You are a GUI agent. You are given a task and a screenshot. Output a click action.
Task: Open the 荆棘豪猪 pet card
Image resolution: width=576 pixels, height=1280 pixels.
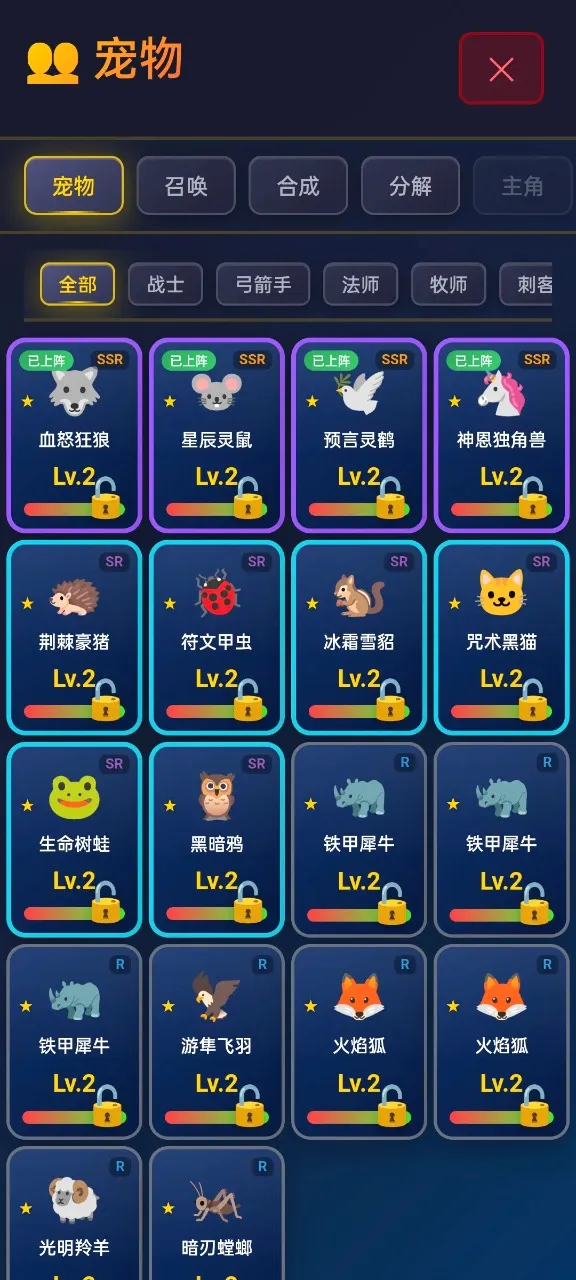[x=74, y=637]
